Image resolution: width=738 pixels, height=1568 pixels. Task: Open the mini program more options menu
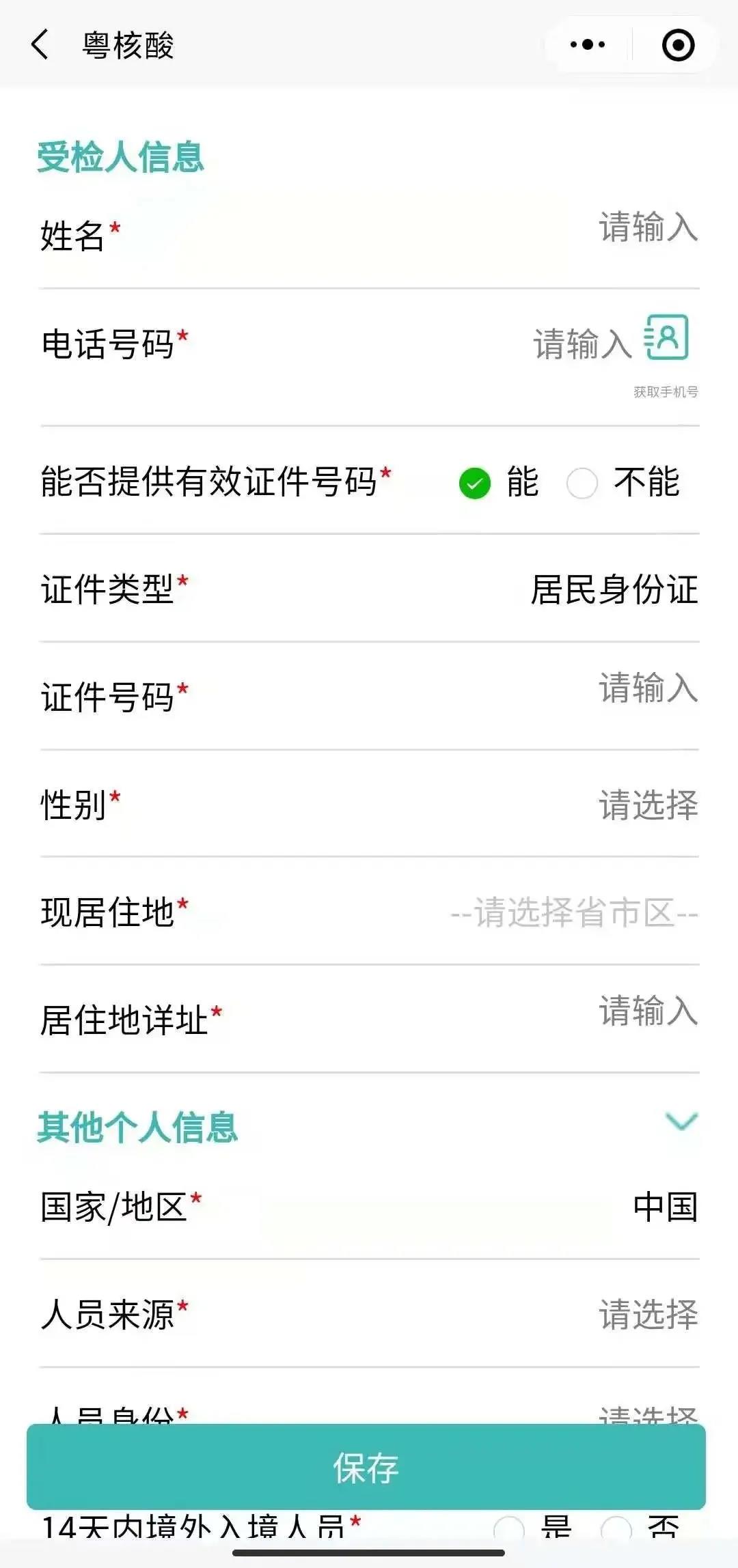pos(588,45)
